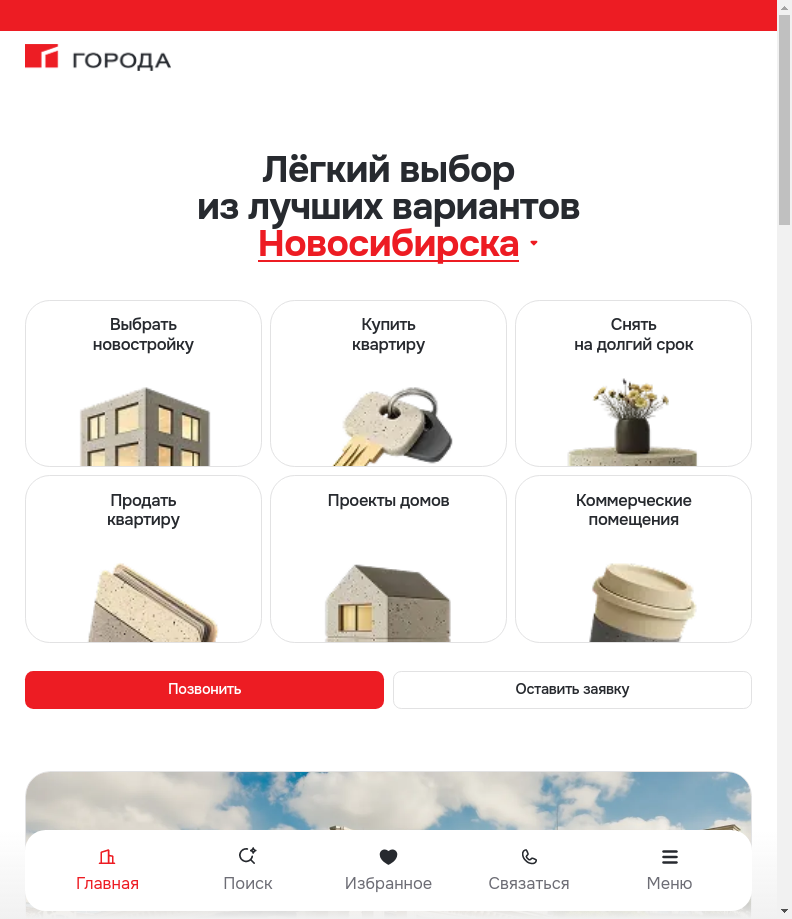Open the Выбрать новостройку card
The height and width of the screenshot is (919, 792).
pyautogui.click(x=143, y=383)
